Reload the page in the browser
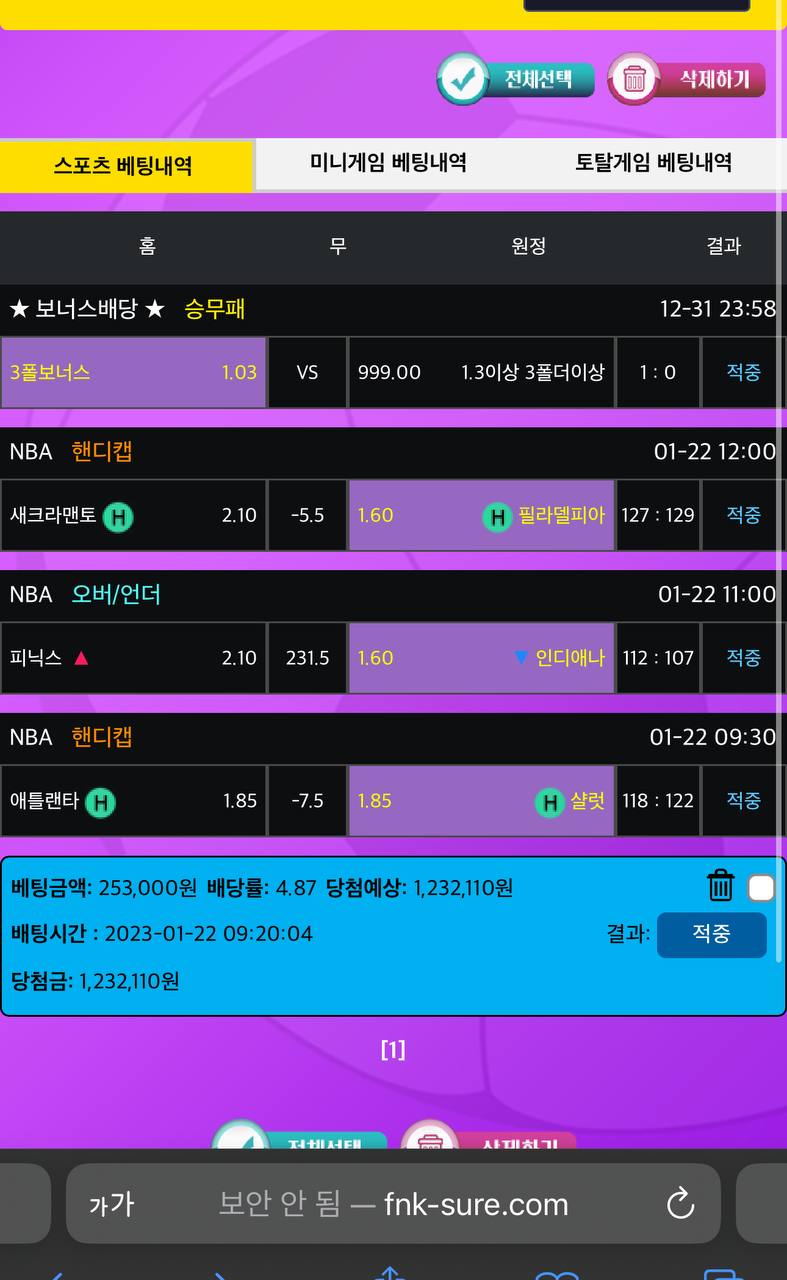Viewport: 787px width, 1280px height. pos(680,1203)
